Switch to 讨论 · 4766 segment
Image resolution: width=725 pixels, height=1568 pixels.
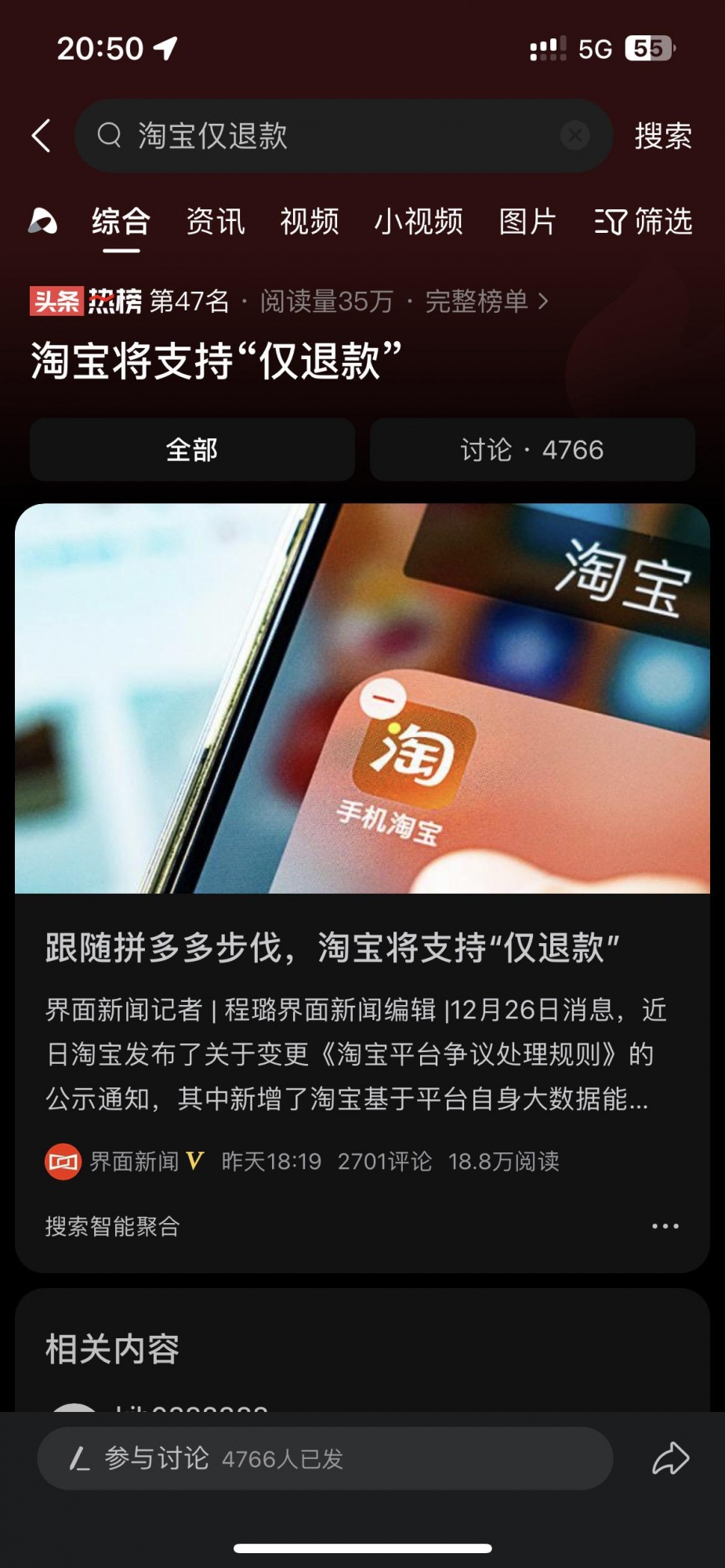click(532, 449)
